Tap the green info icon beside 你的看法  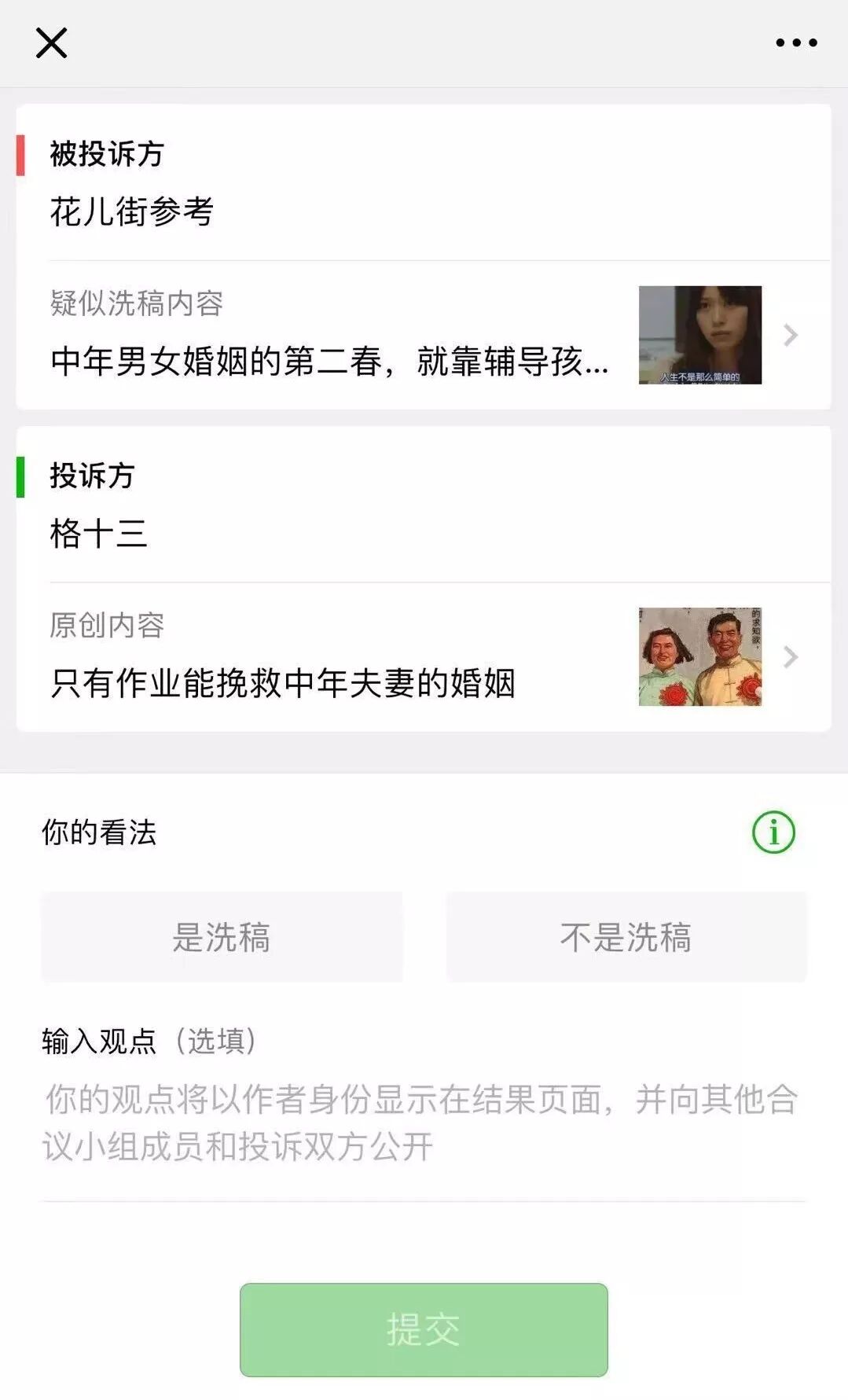point(773,832)
